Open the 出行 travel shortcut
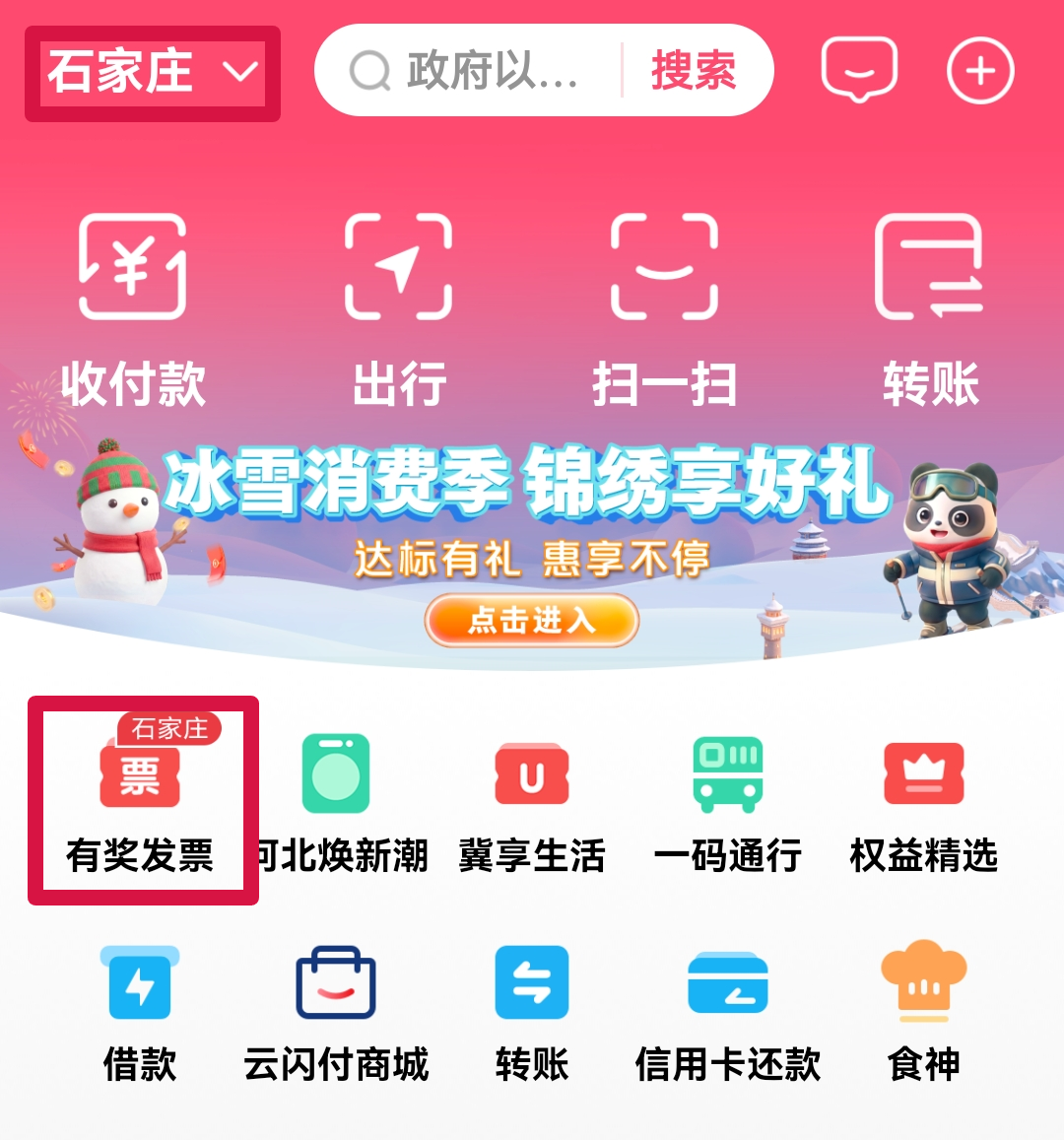The width and height of the screenshot is (1064, 1140). click(399, 307)
